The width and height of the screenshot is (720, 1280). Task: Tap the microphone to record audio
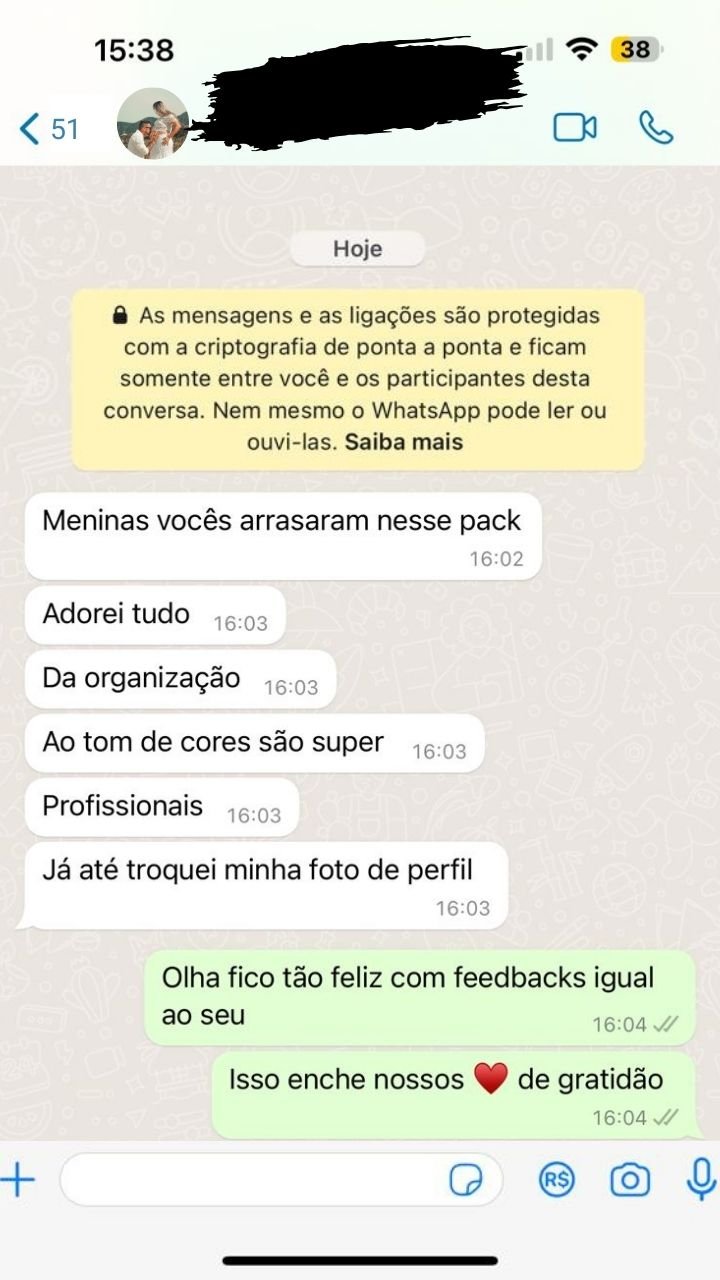pyautogui.click(x=701, y=1180)
